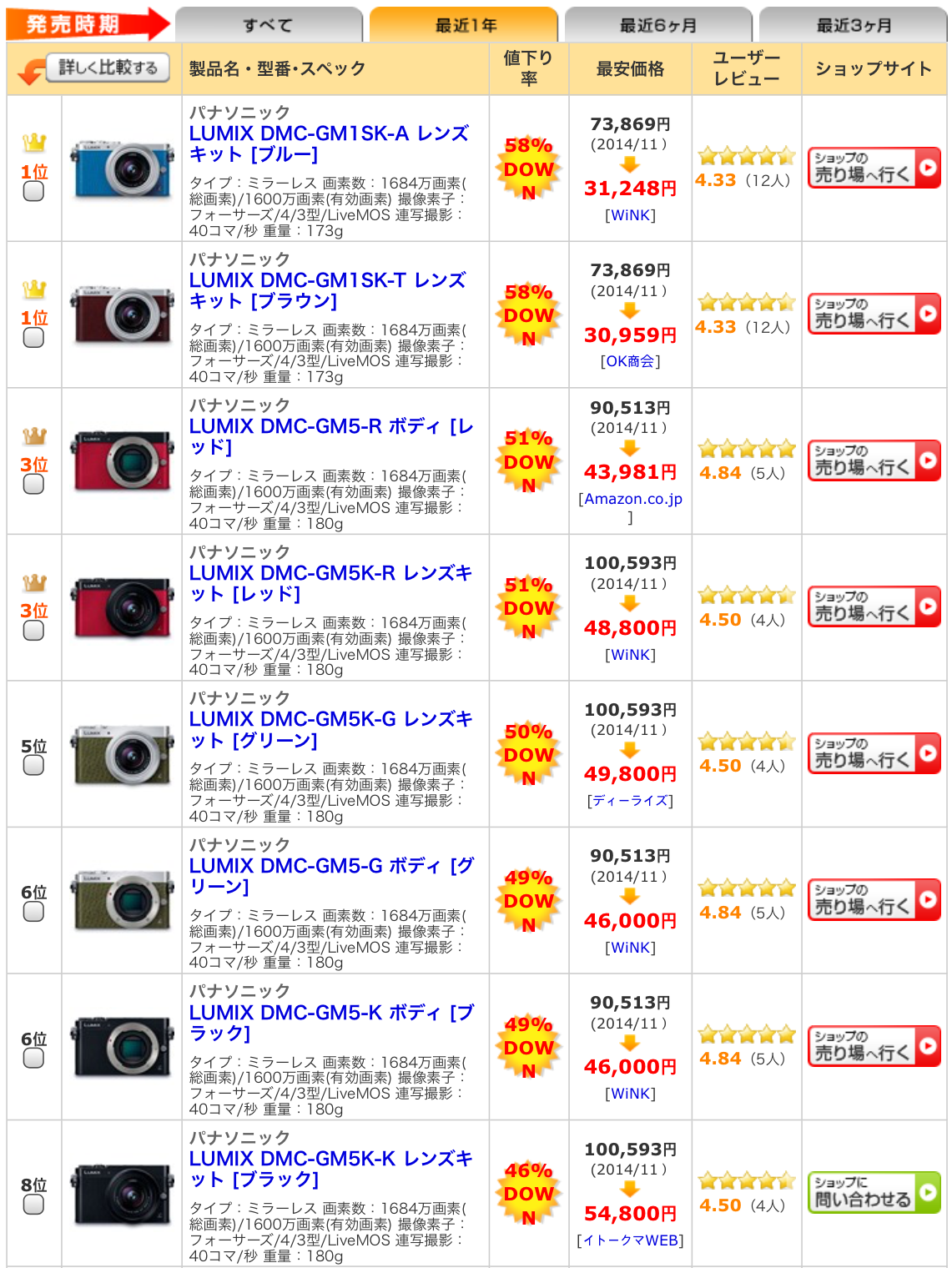Viewport: 952px width, 1268px height.
Task: Open LUMIX DMC-GM5-K ボディ [ブラック] link
Action: (x=330, y=1022)
